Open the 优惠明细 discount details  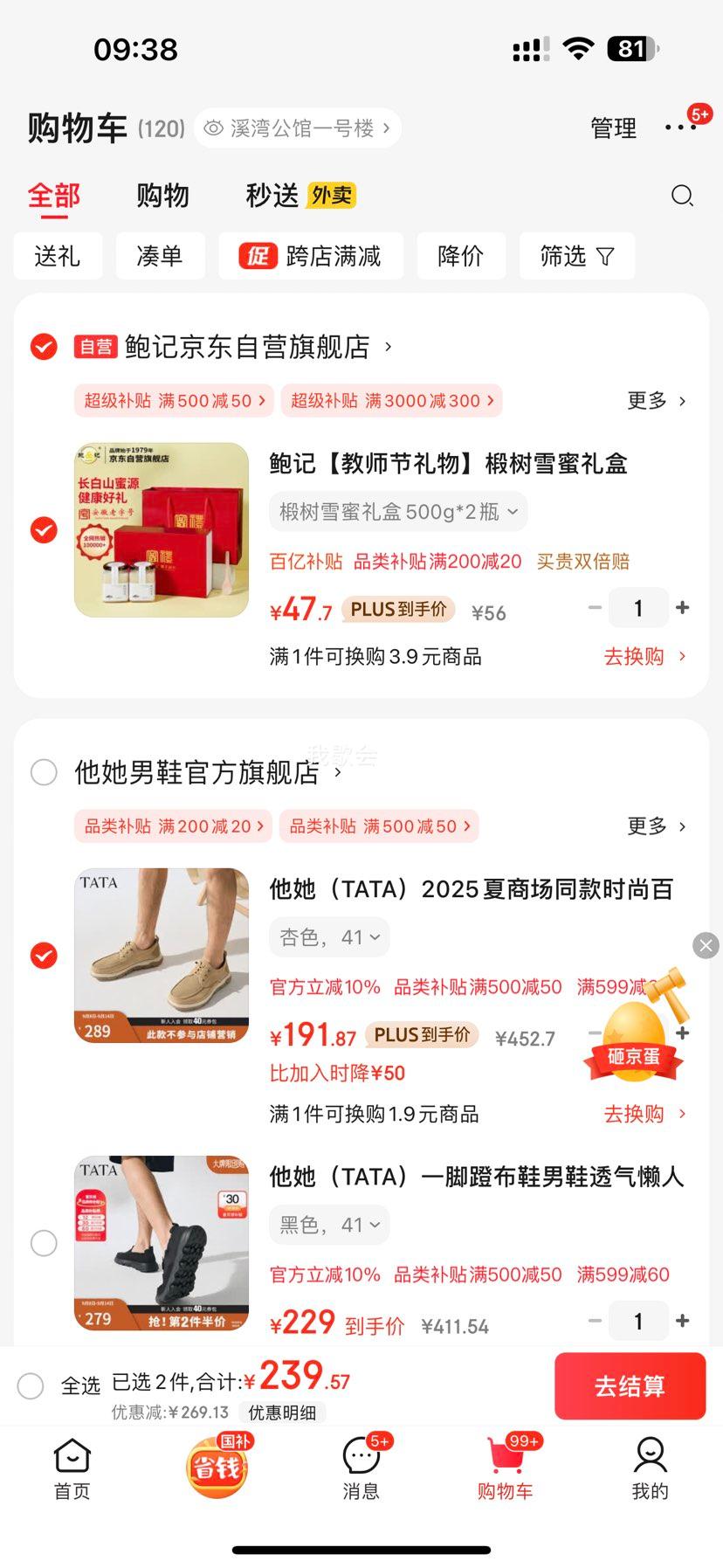282,1412
